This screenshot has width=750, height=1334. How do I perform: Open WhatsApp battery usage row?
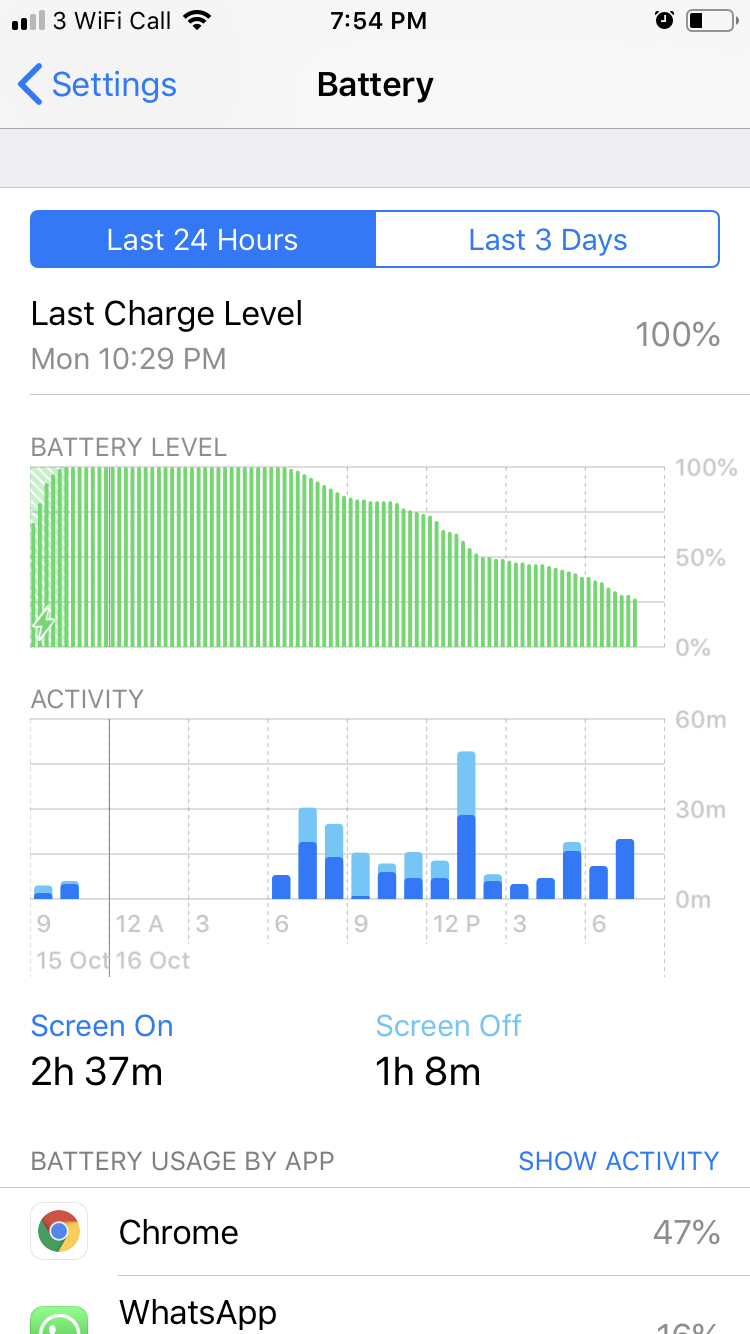pos(375,1305)
